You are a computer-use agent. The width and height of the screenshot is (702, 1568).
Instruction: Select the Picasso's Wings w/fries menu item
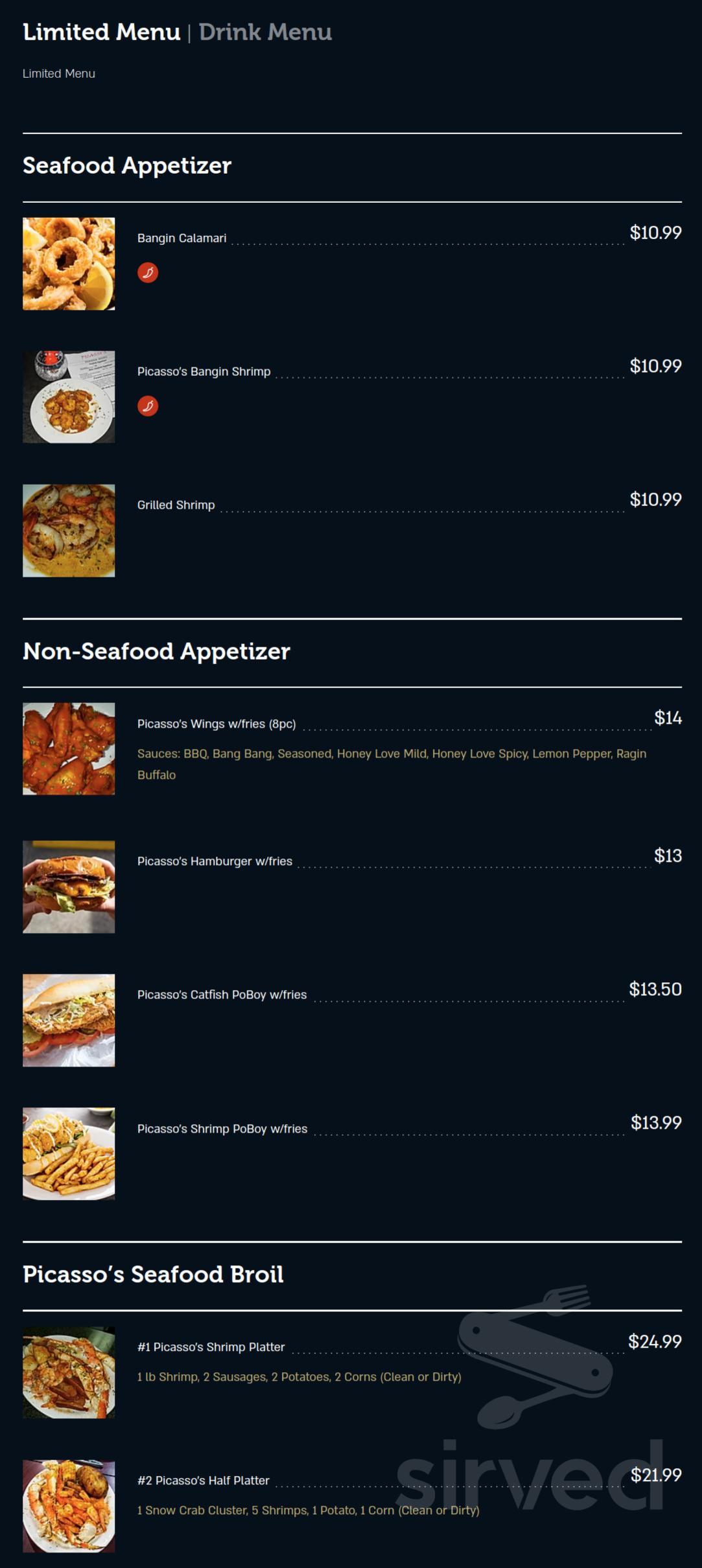(x=215, y=725)
